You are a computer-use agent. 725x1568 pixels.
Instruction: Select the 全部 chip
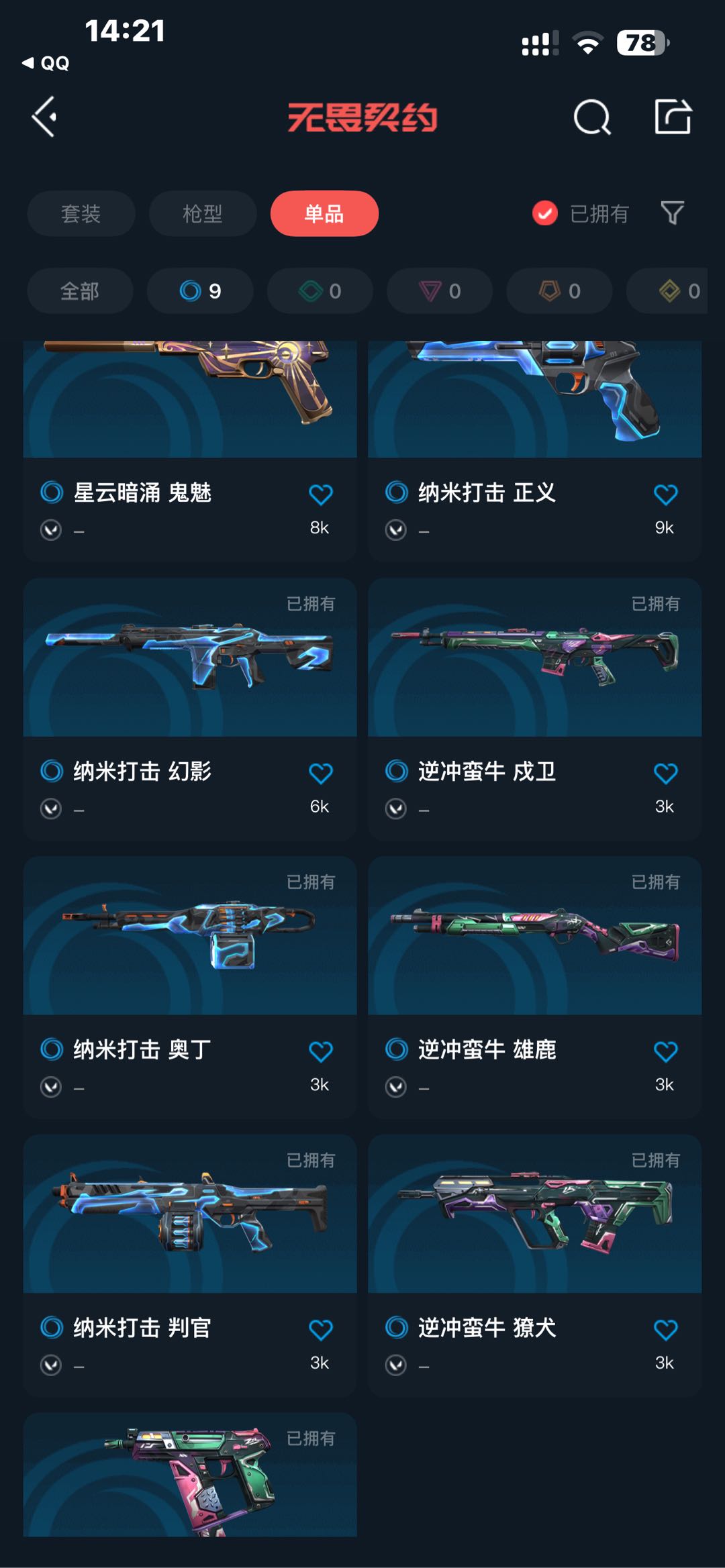[80, 291]
